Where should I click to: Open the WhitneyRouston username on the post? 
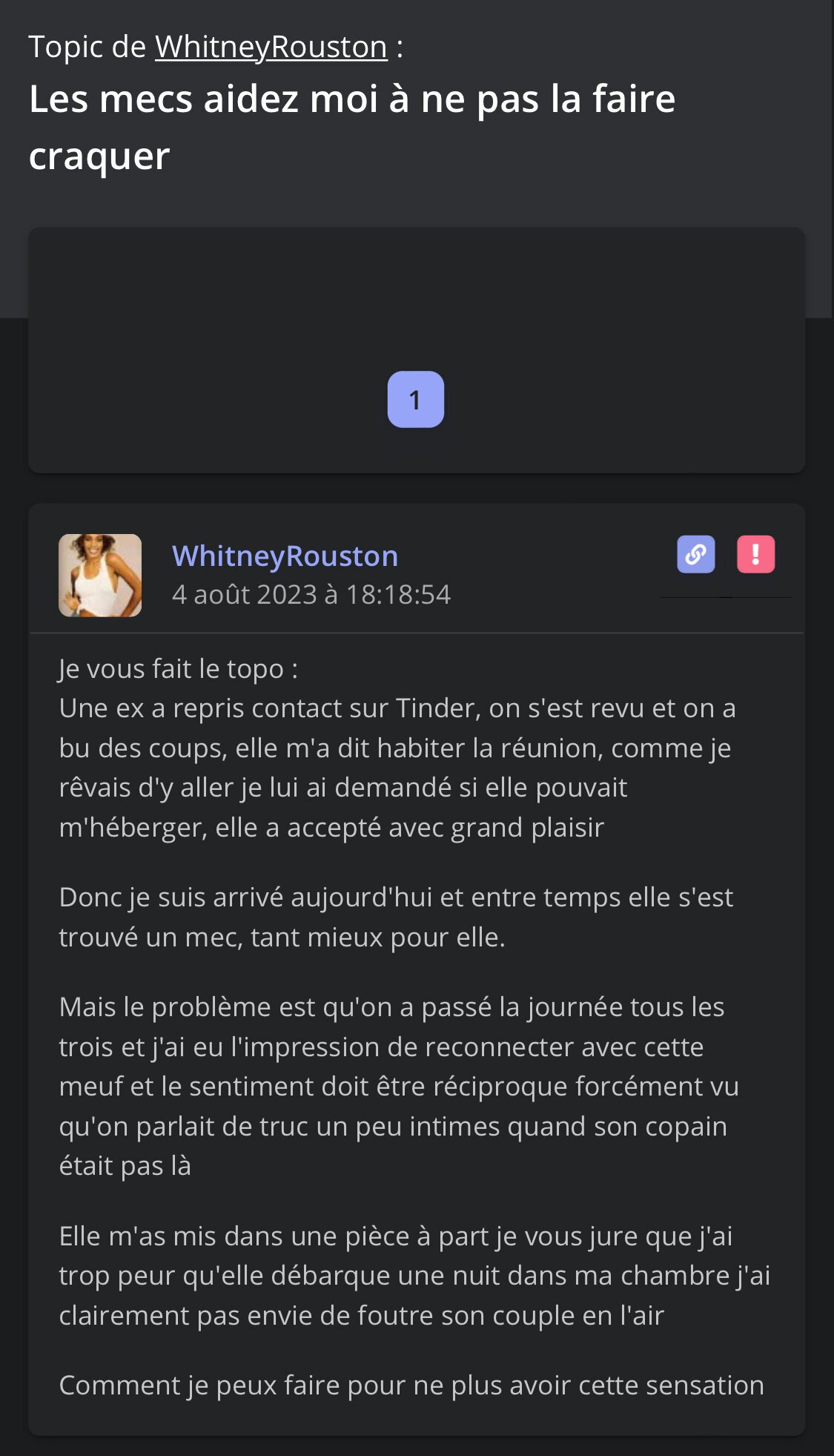click(285, 556)
